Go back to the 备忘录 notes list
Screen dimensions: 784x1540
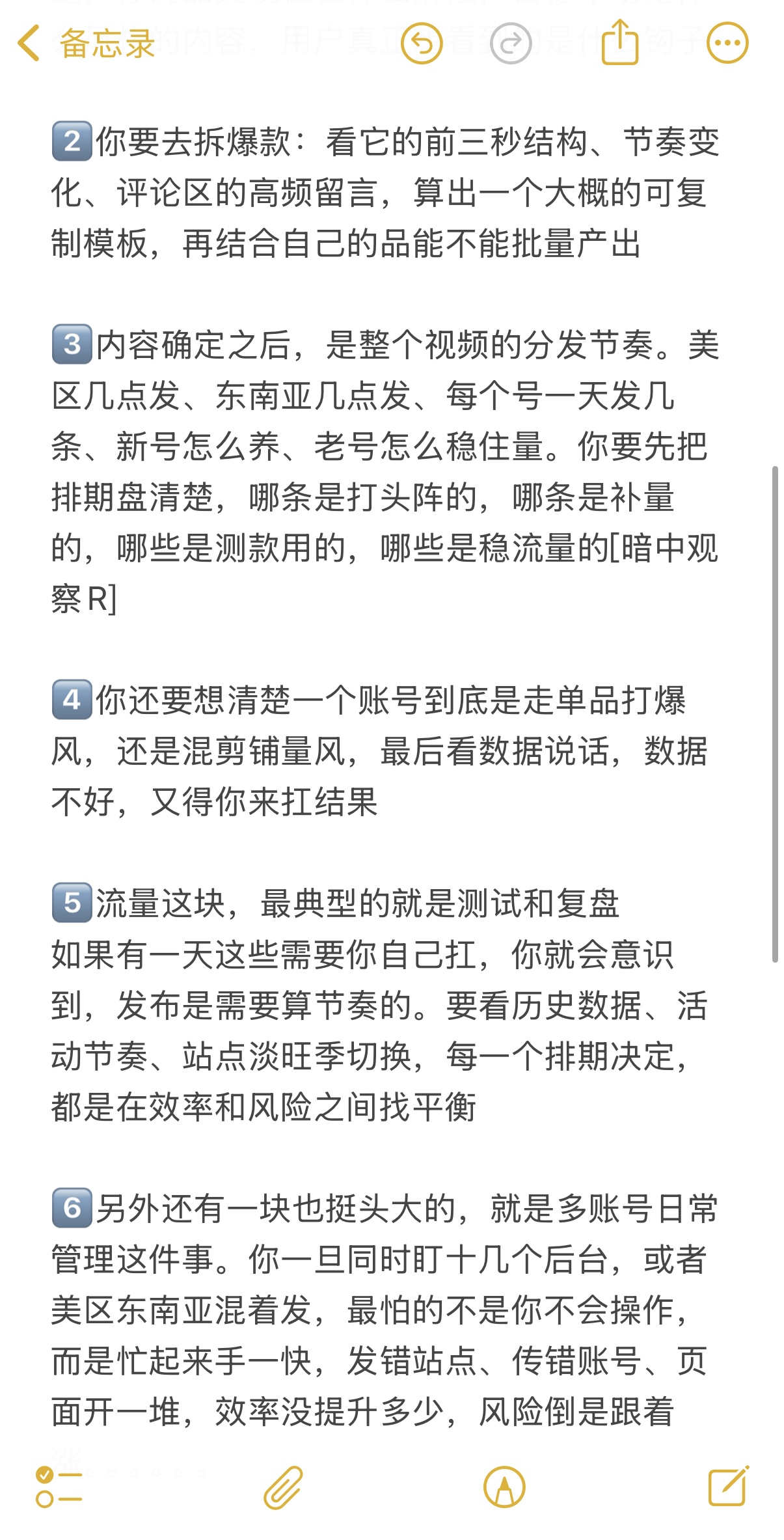(86, 44)
